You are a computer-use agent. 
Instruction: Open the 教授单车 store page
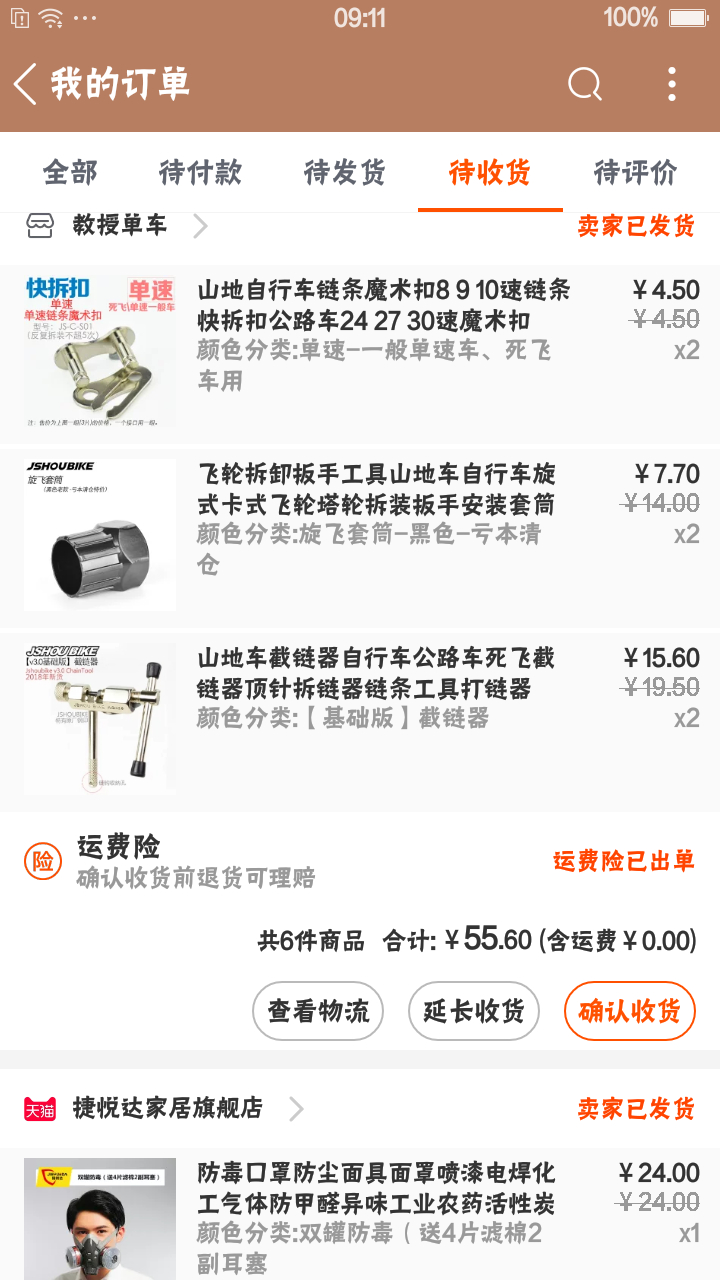pyautogui.click(x=120, y=226)
